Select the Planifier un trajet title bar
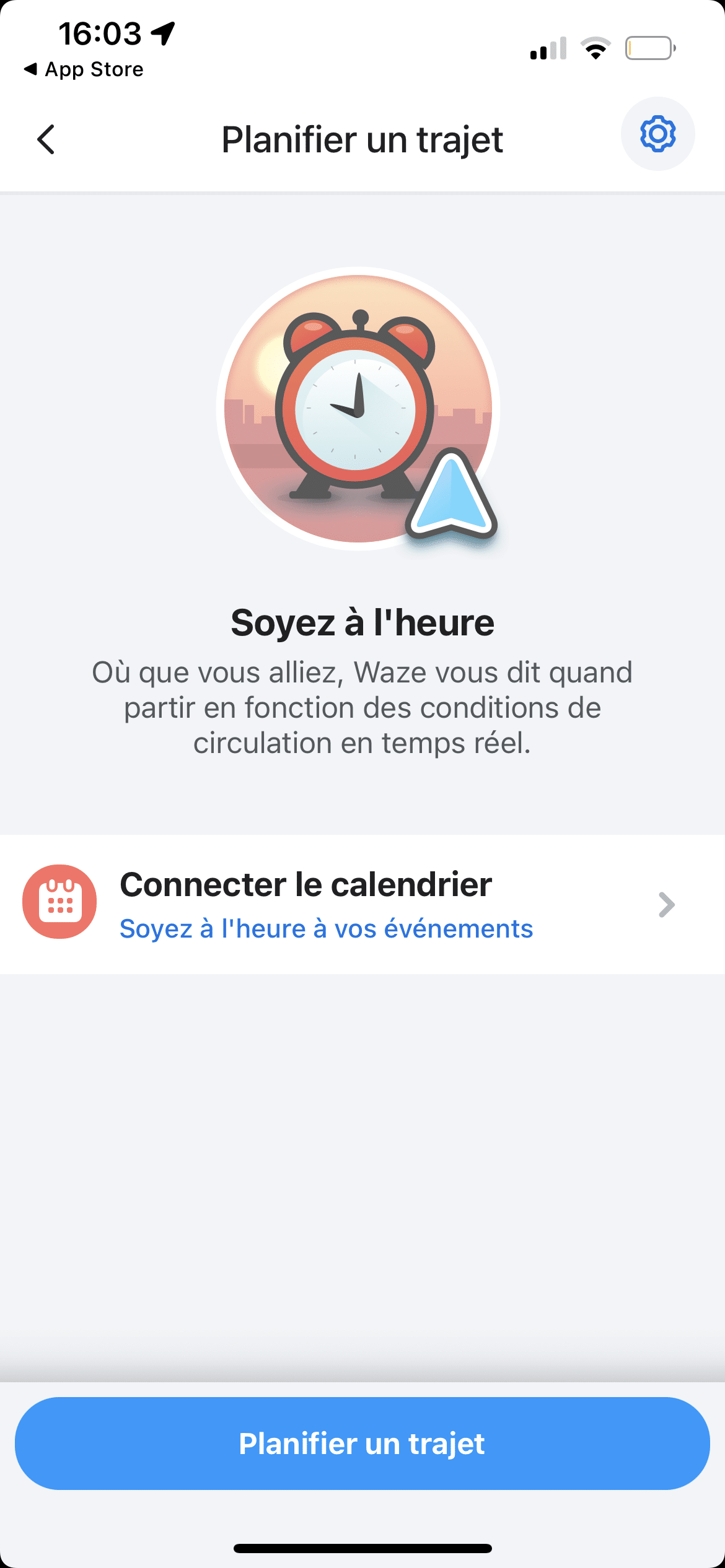This screenshot has width=725, height=1568. [x=362, y=140]
